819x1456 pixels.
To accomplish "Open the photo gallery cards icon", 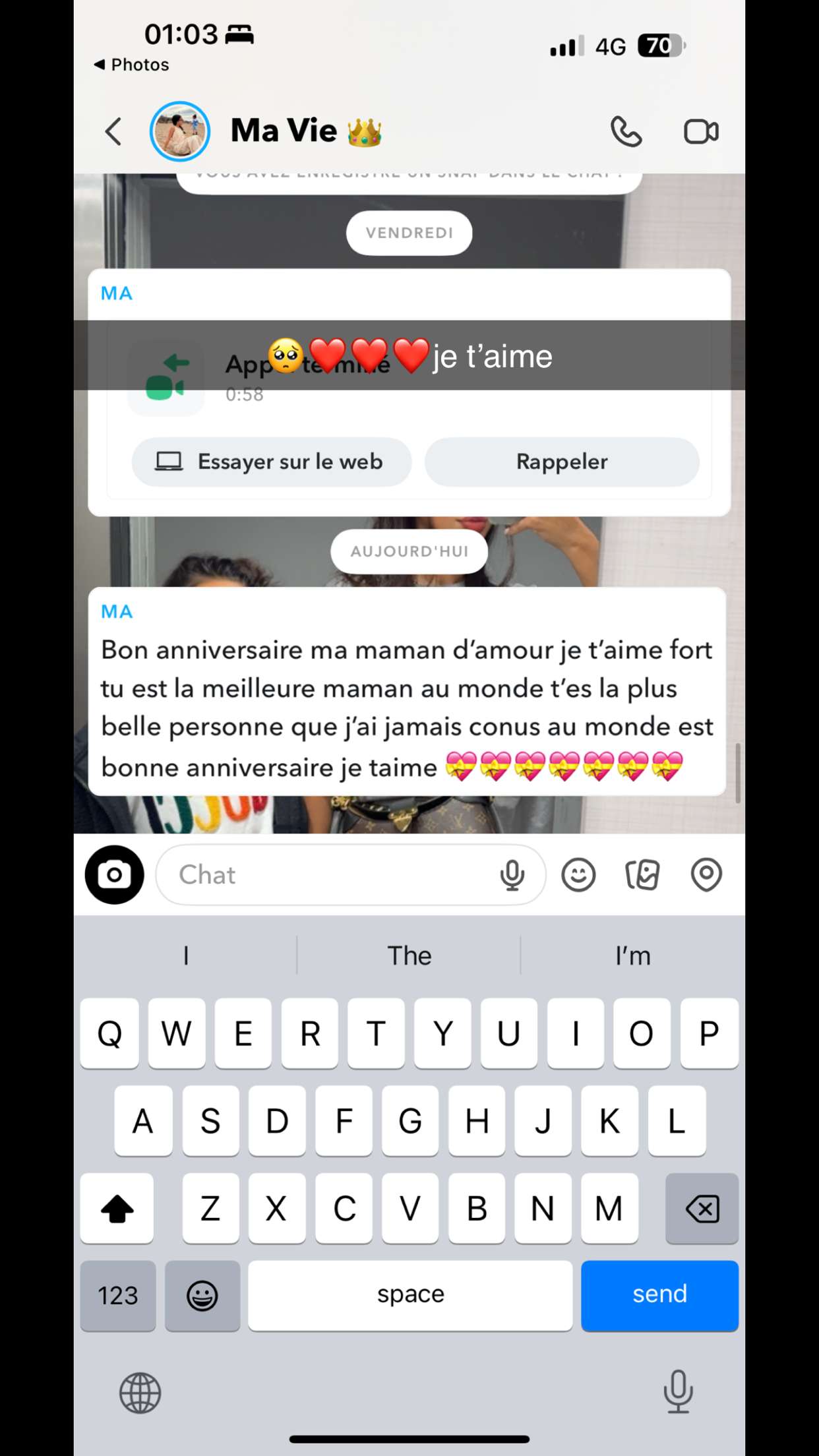I will tap(642, 875).
